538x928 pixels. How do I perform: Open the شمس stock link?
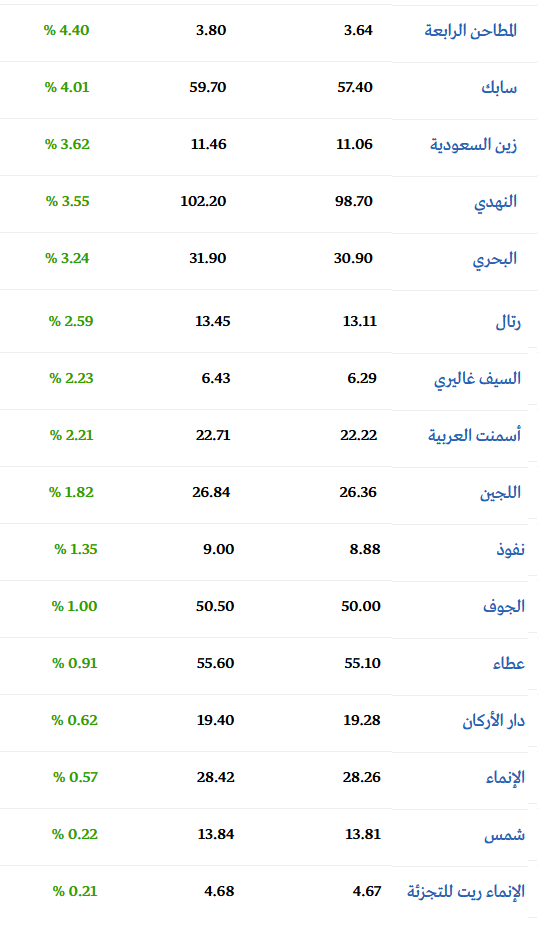point(504,835)
